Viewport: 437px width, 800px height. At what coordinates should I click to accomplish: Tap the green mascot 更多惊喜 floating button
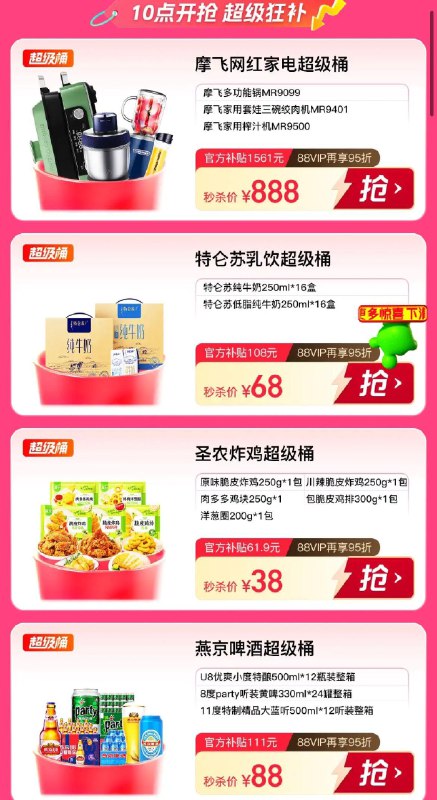pos(393,336)
